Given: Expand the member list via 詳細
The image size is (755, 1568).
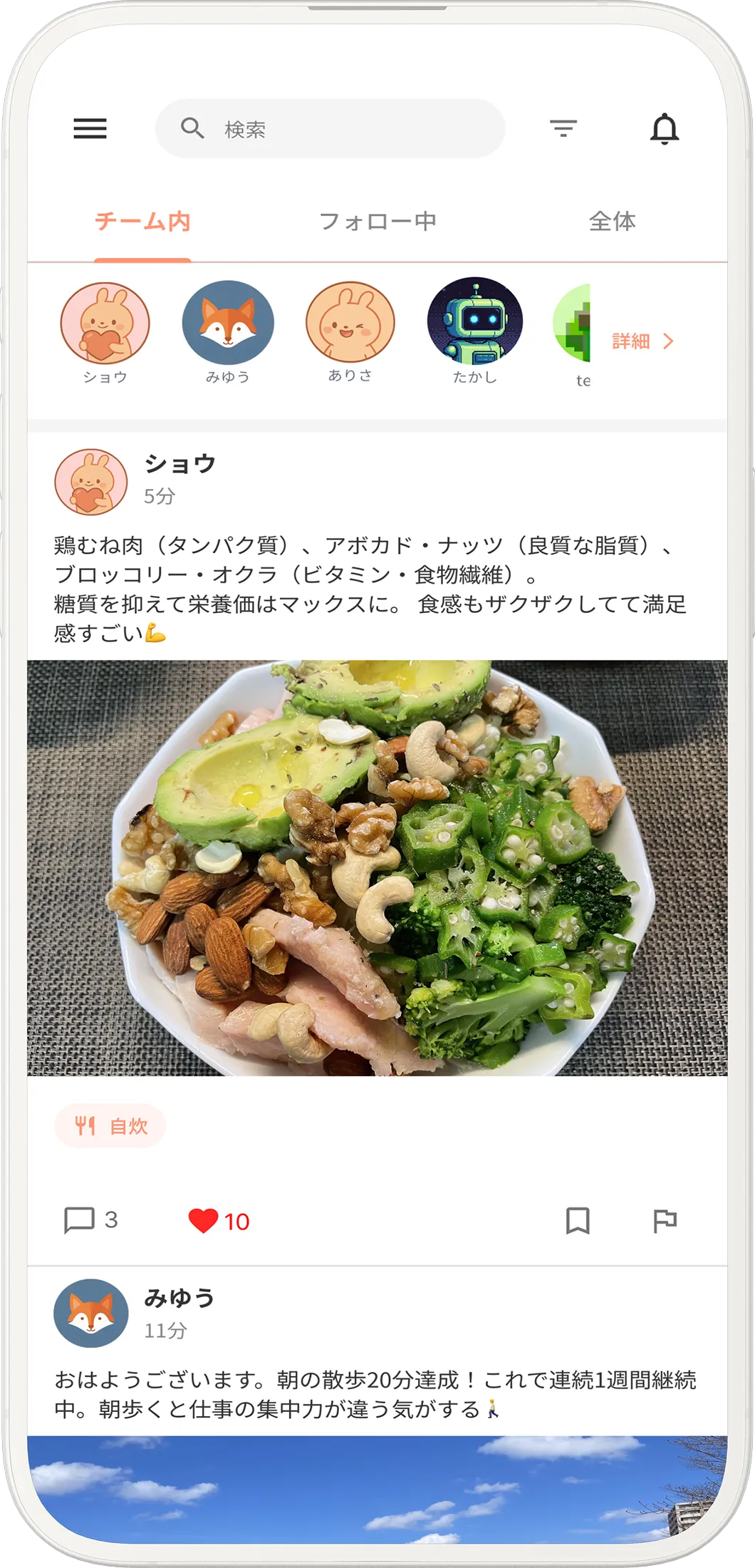Looking at the screenshot, I should coord(631,342).
